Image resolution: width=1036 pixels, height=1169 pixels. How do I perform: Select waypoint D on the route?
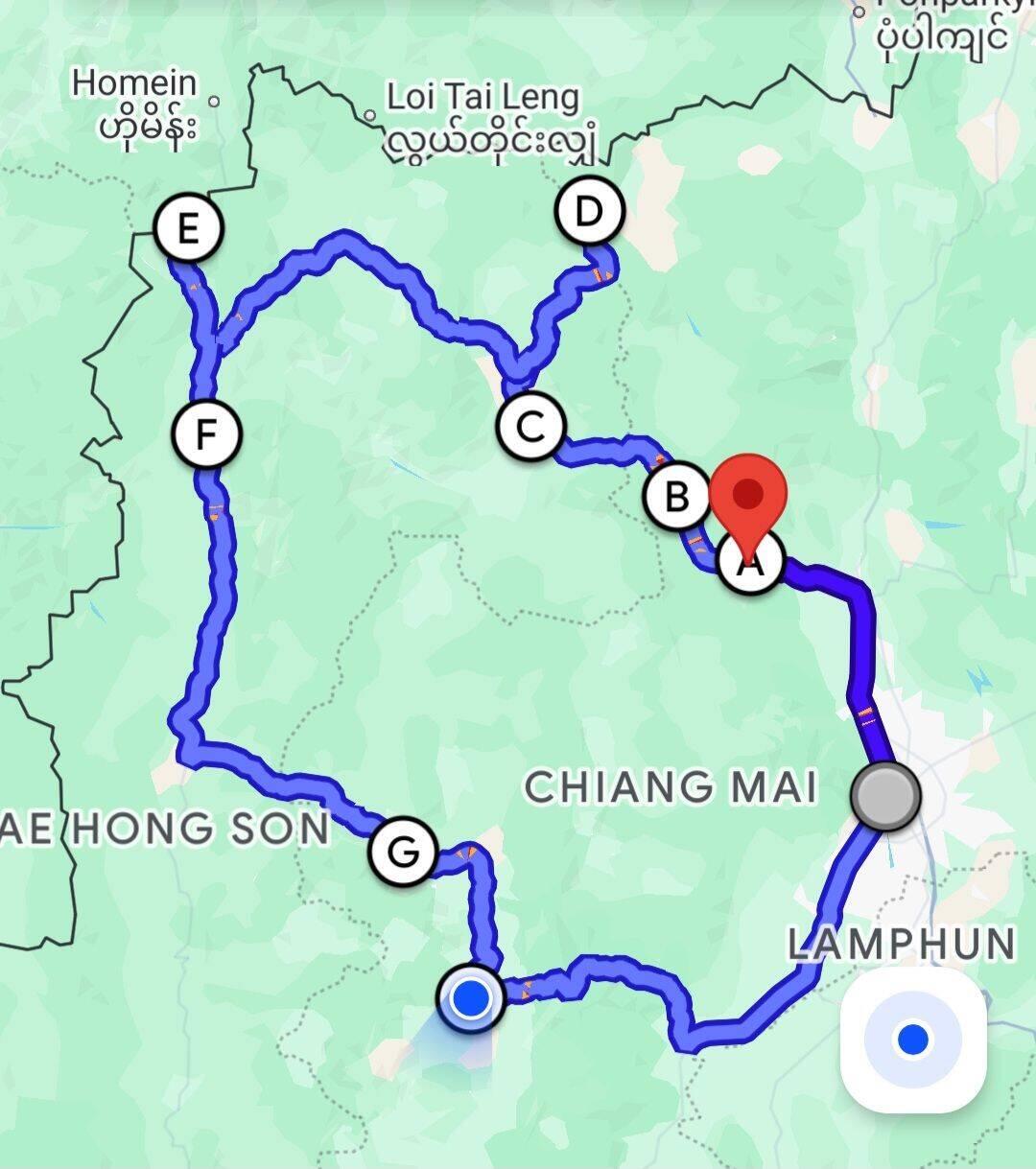[x=589, y=212]
